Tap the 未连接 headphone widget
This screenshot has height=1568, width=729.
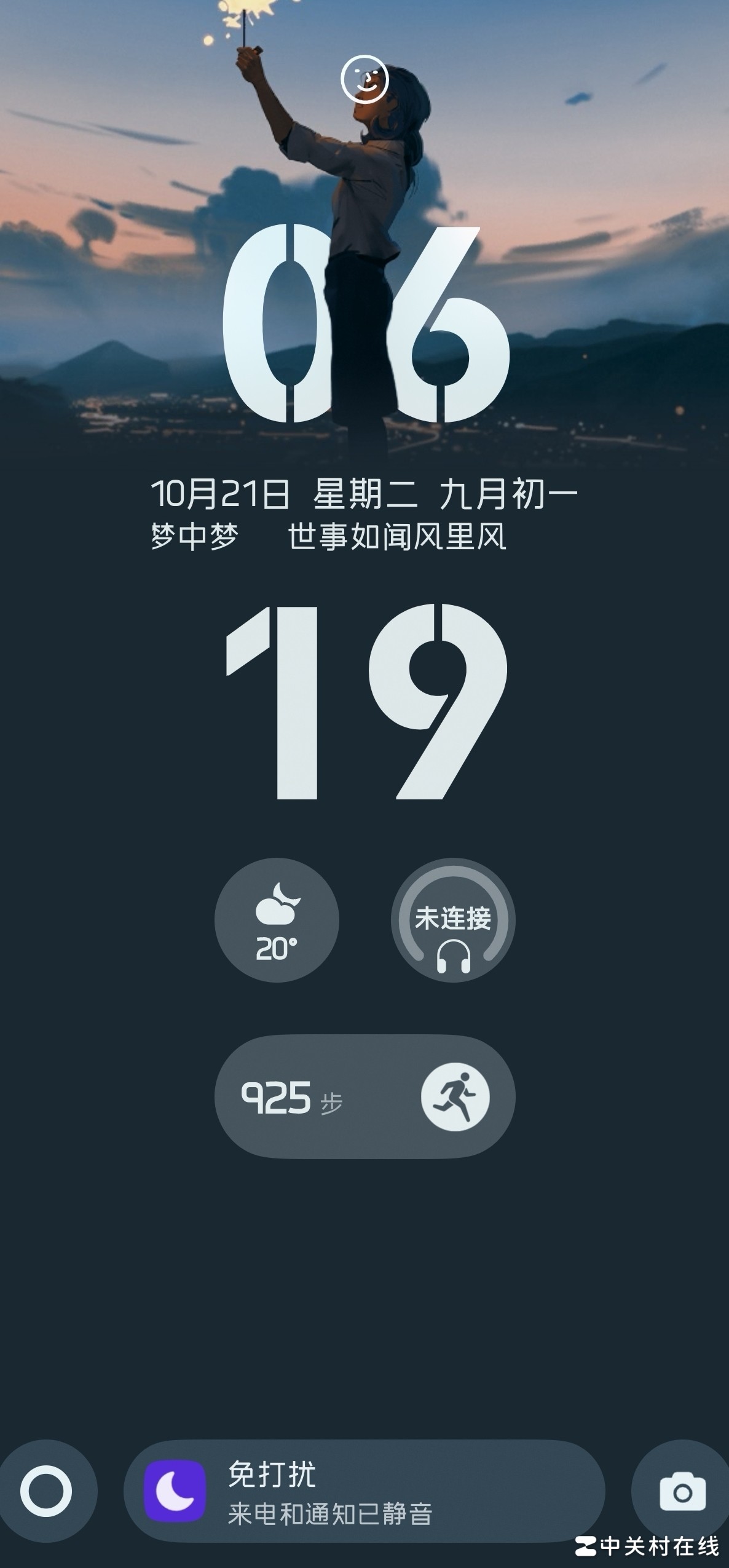click(453, 920)
